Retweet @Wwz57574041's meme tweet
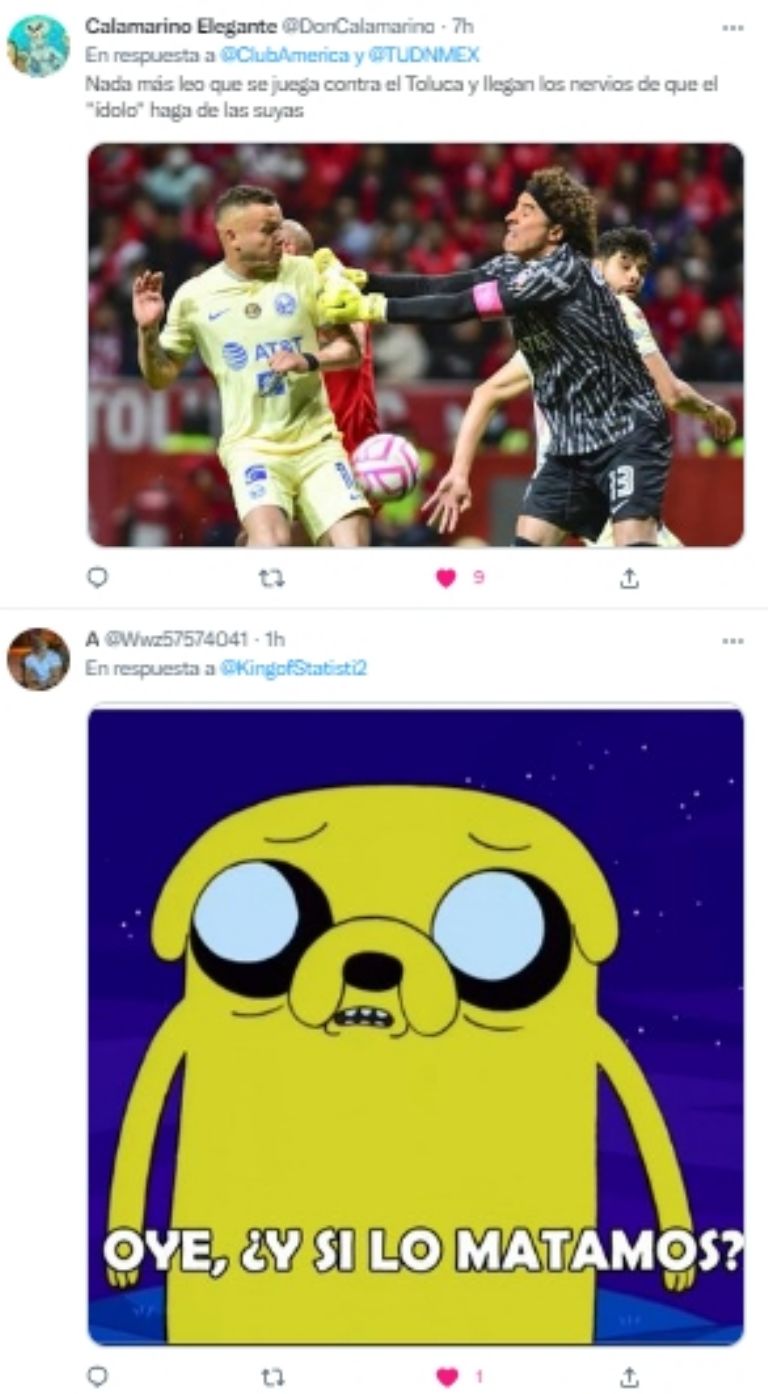Screen dimensions: 768x1394 click(x=272, y=1377)
